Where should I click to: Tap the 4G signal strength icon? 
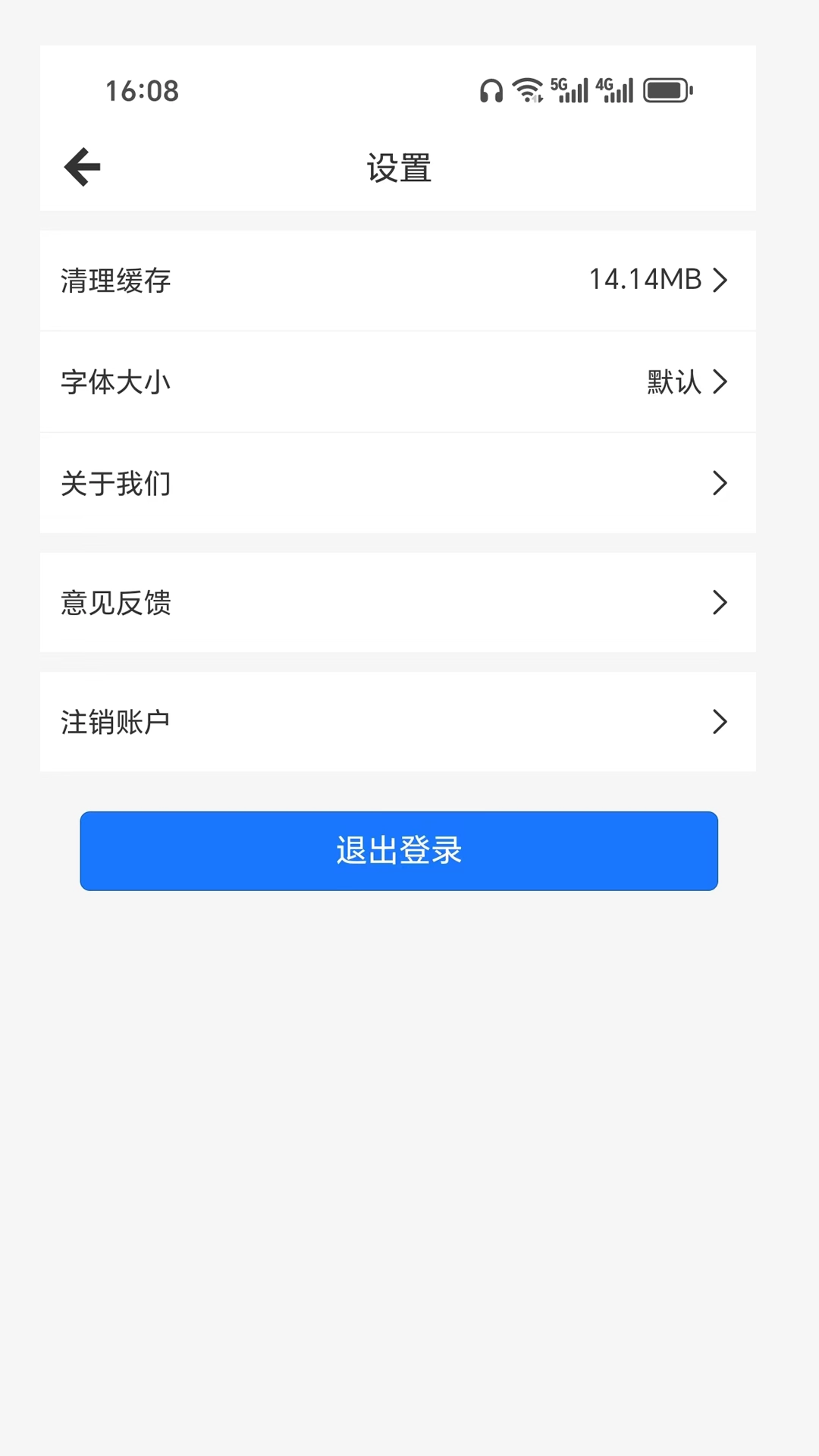tap(616, 89)
